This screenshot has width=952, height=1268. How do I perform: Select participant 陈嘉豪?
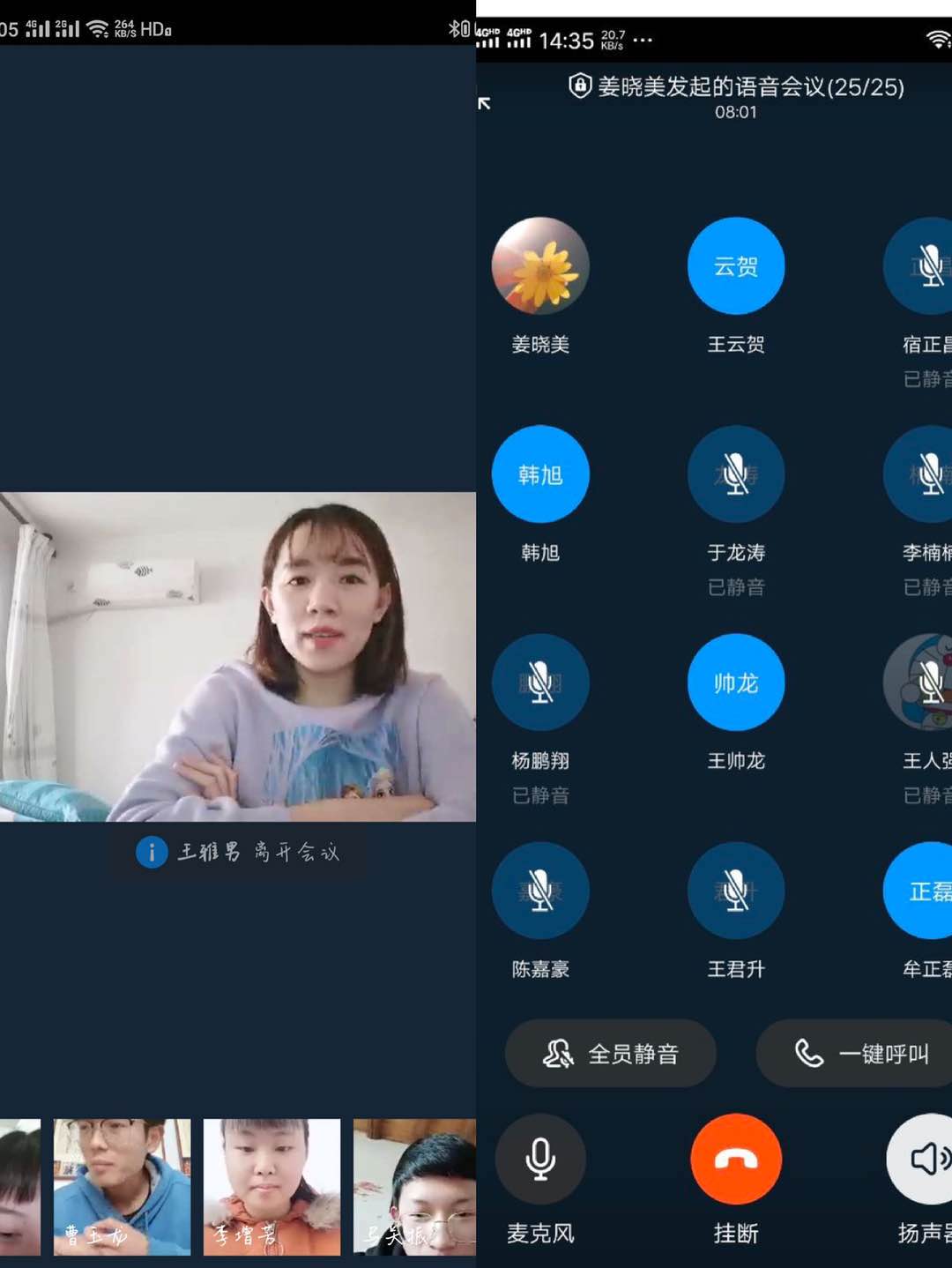click(540, 891)
